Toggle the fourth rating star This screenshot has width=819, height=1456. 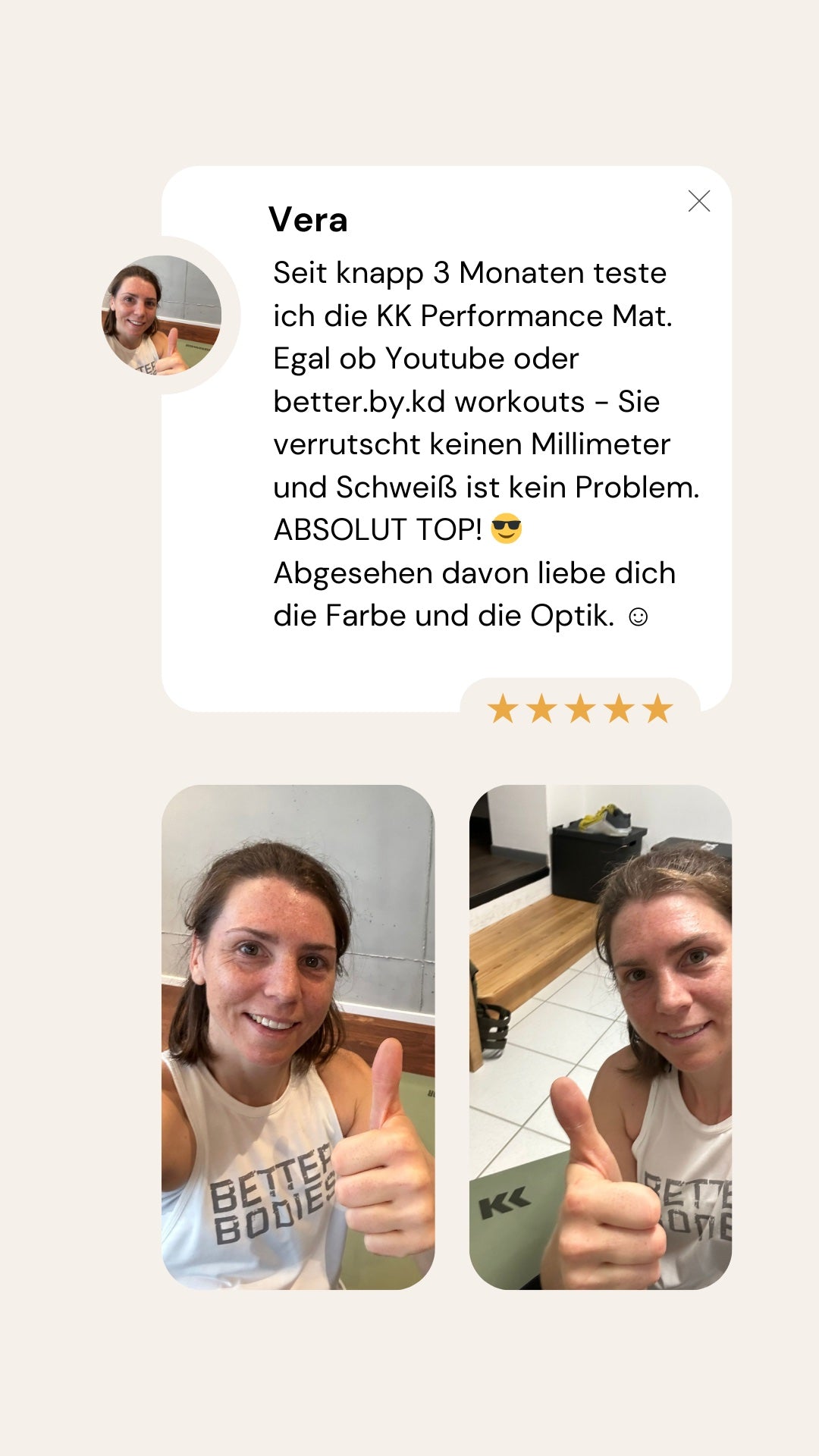[x=617, y=708]
